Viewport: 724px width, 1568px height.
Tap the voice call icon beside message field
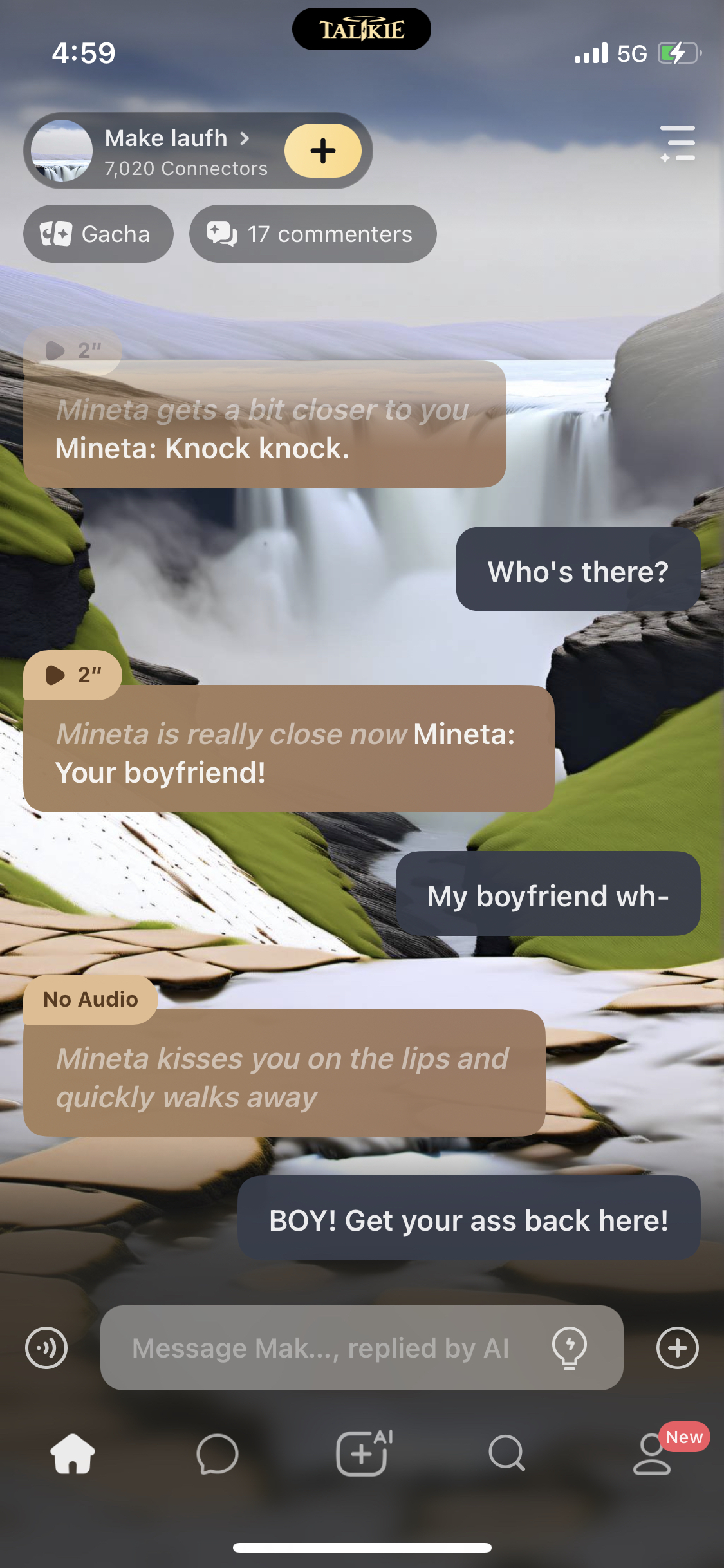pyautogui.click(x=46, y=1347)
